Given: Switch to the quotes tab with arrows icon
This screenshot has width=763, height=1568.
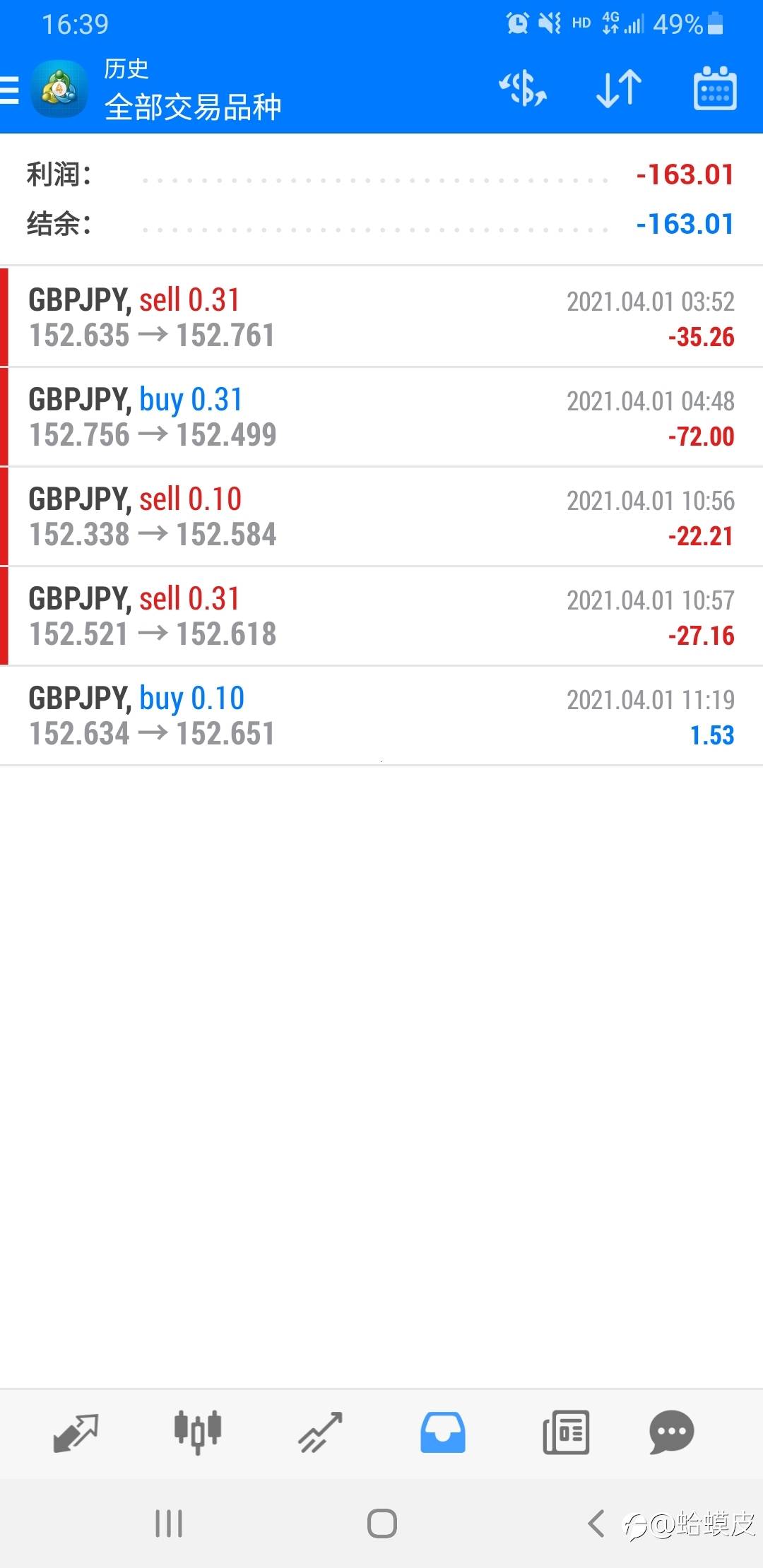Looking at the screenshot, I should pos(76,1432).
